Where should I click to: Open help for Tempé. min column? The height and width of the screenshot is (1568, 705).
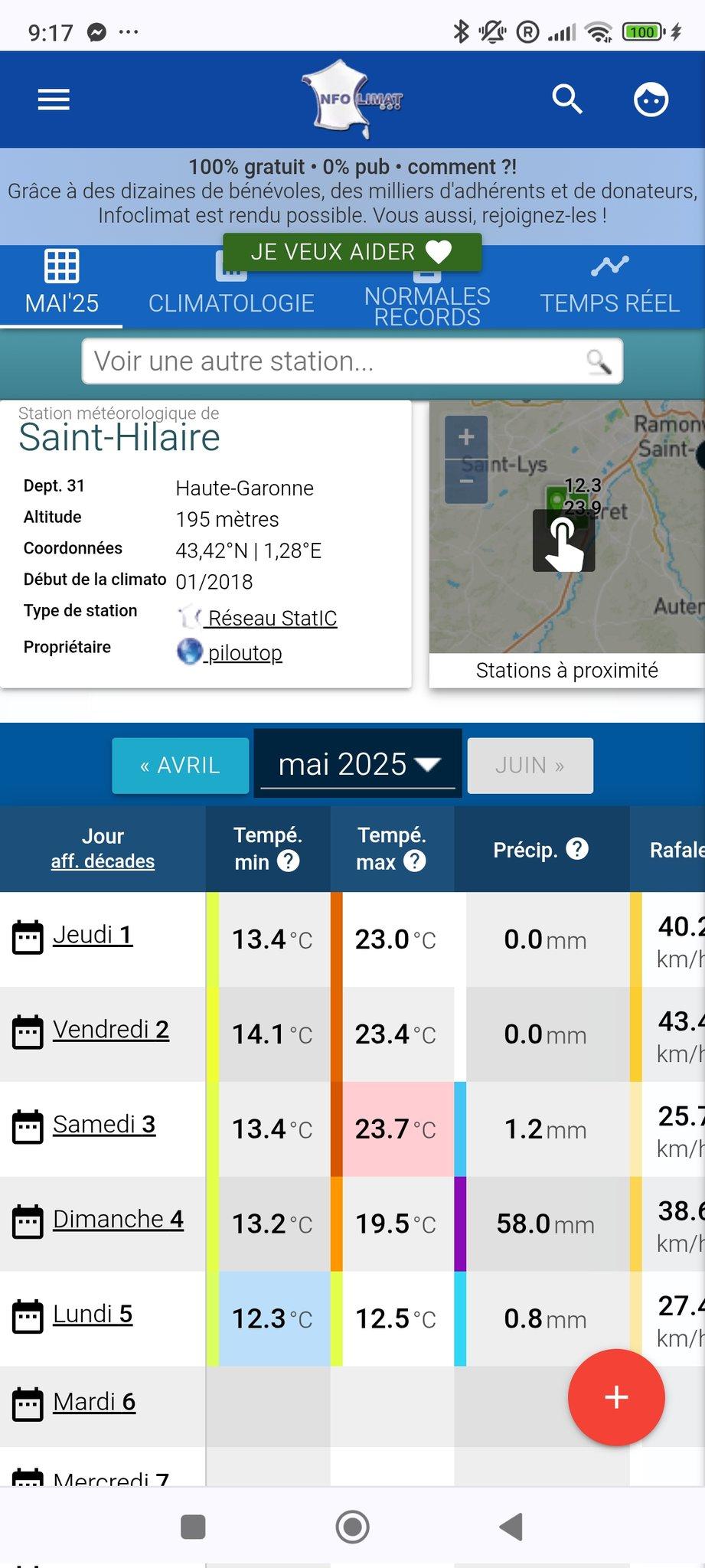click(x=288, y=862)
